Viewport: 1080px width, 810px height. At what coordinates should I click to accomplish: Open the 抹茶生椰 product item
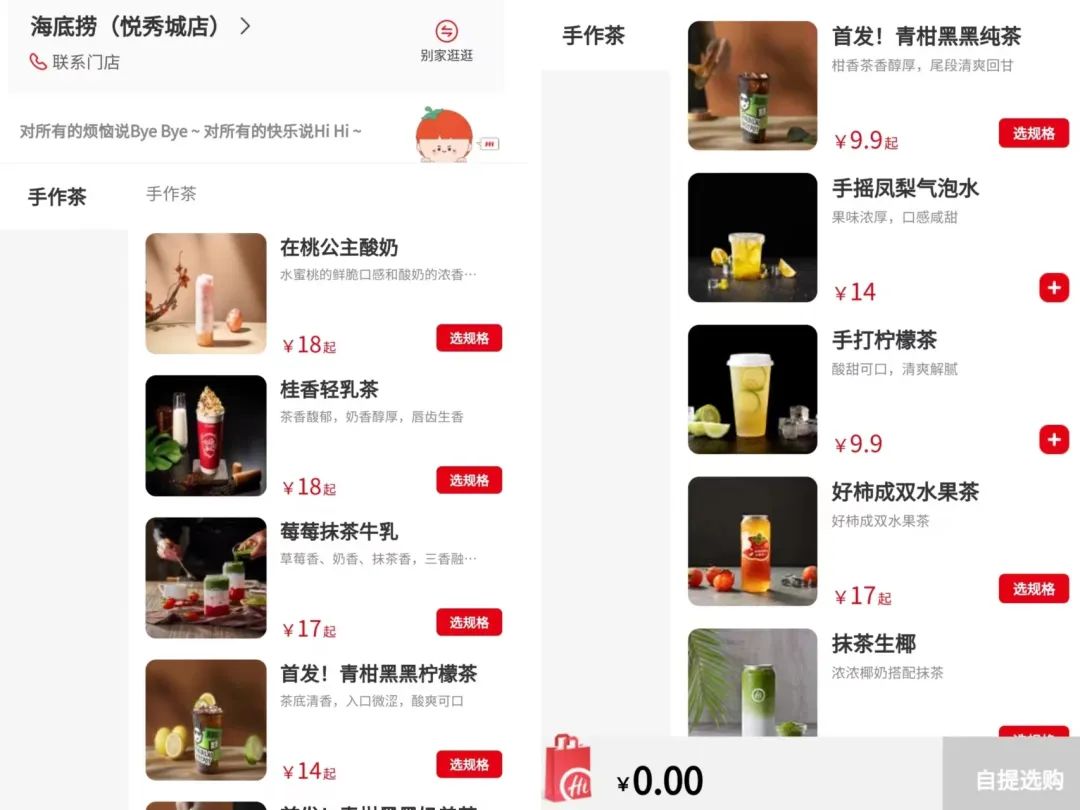pyautogui.click(x=873, y=644)
